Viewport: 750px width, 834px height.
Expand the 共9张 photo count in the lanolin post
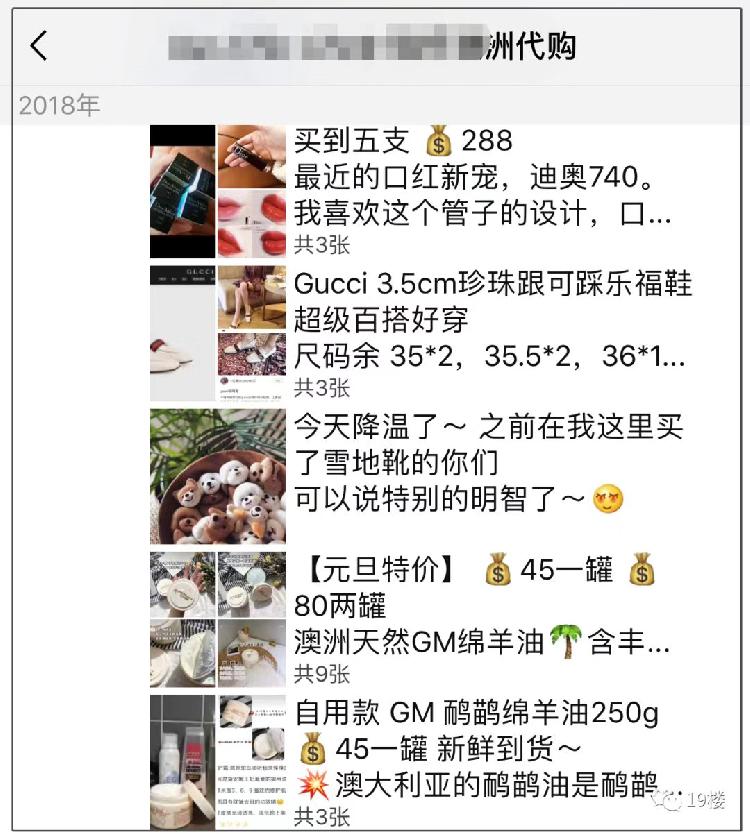coord(322,674)
